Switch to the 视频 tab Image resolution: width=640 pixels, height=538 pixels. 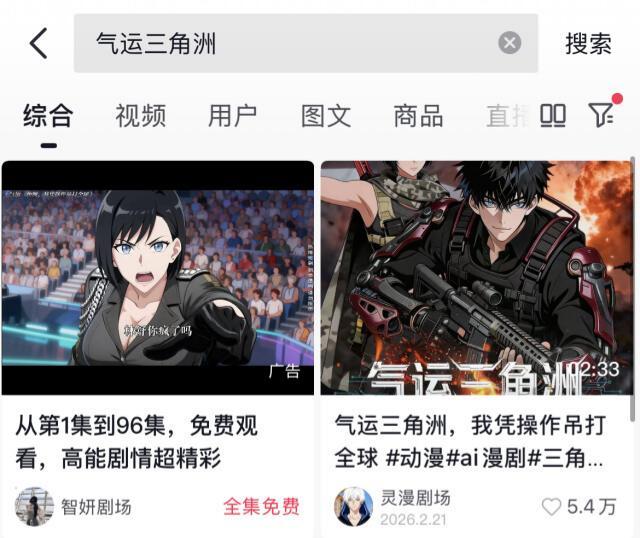140,115
